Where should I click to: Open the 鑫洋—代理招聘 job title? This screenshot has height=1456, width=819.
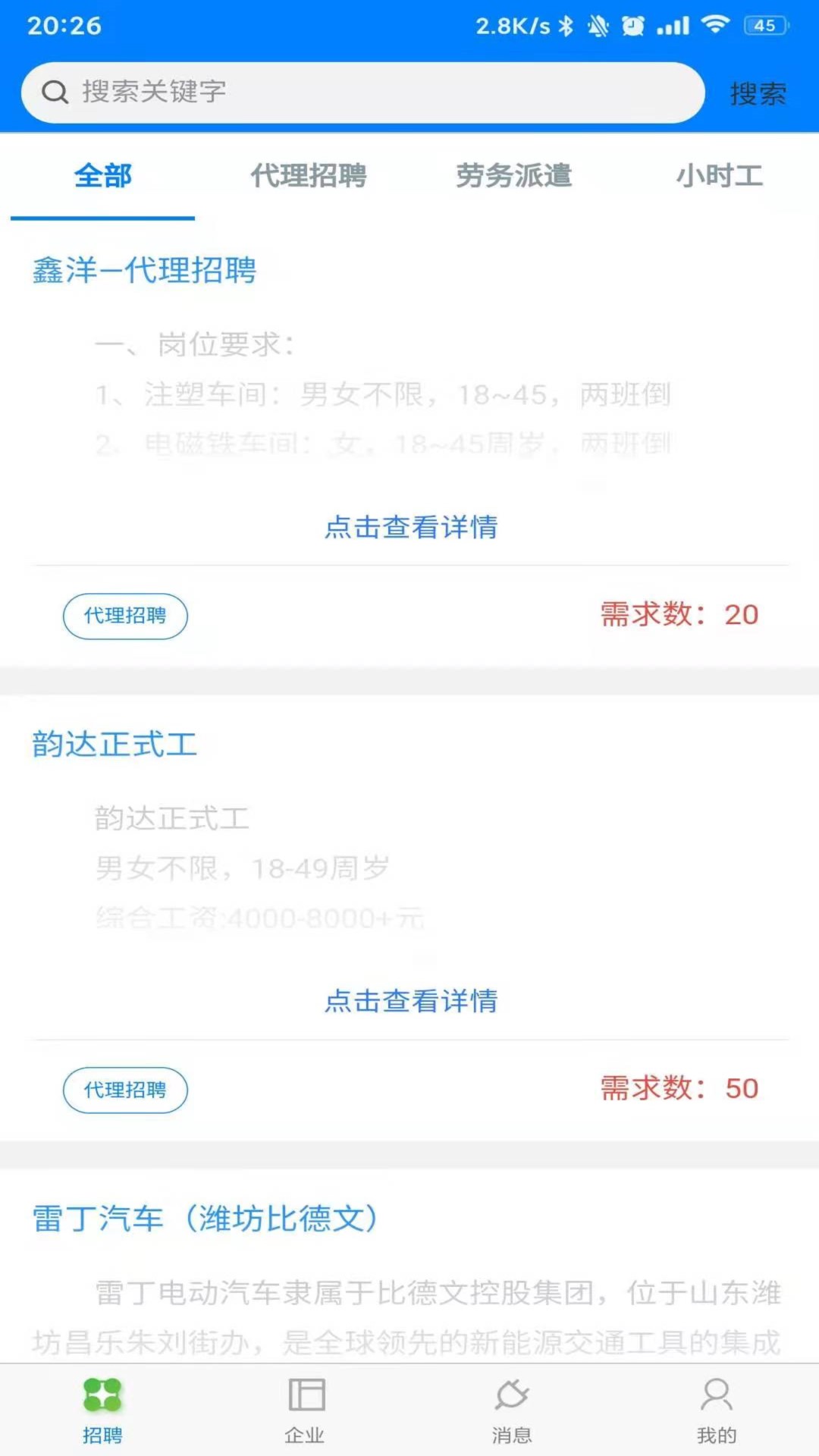(144, 270)
